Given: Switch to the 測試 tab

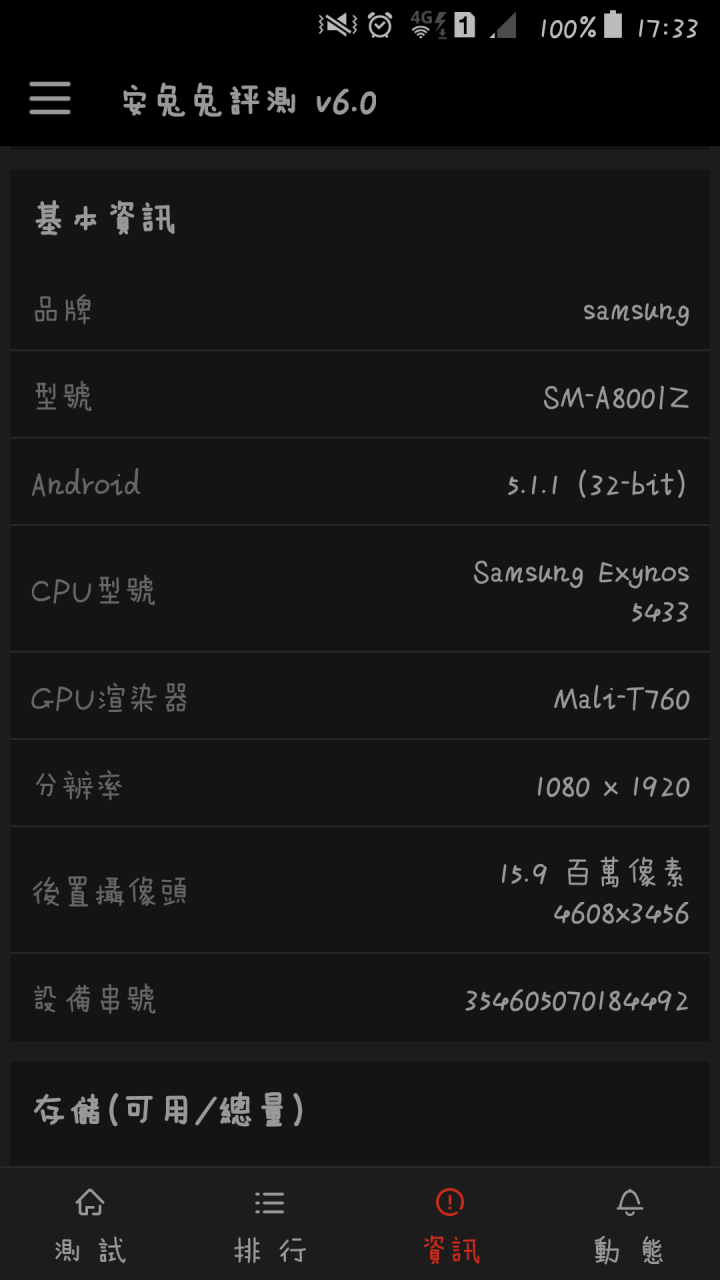Looking at the screenshot, I should pyautogui.click(x=90, y=1224).
